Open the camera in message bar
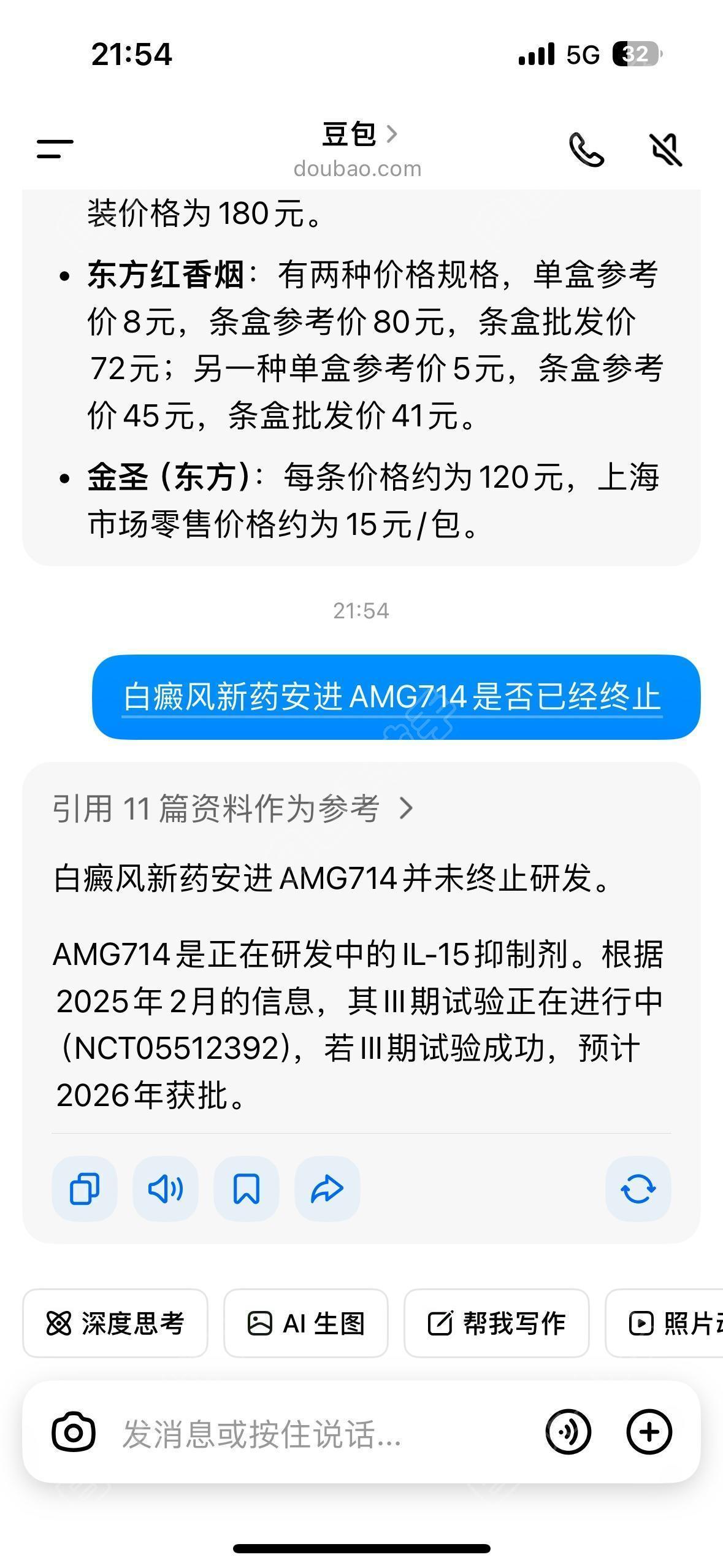 (74, 1432)
